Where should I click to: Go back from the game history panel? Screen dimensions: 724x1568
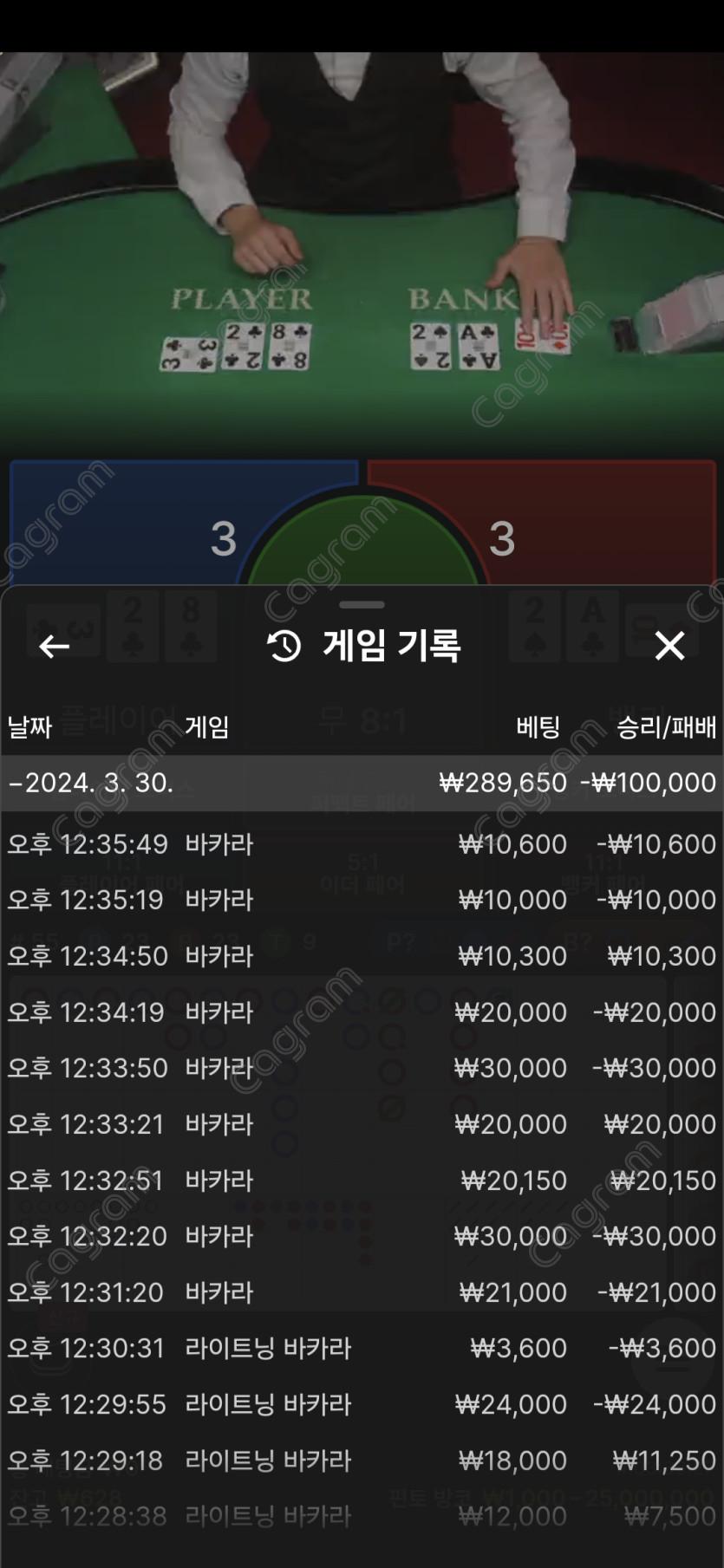coord(54,646)
